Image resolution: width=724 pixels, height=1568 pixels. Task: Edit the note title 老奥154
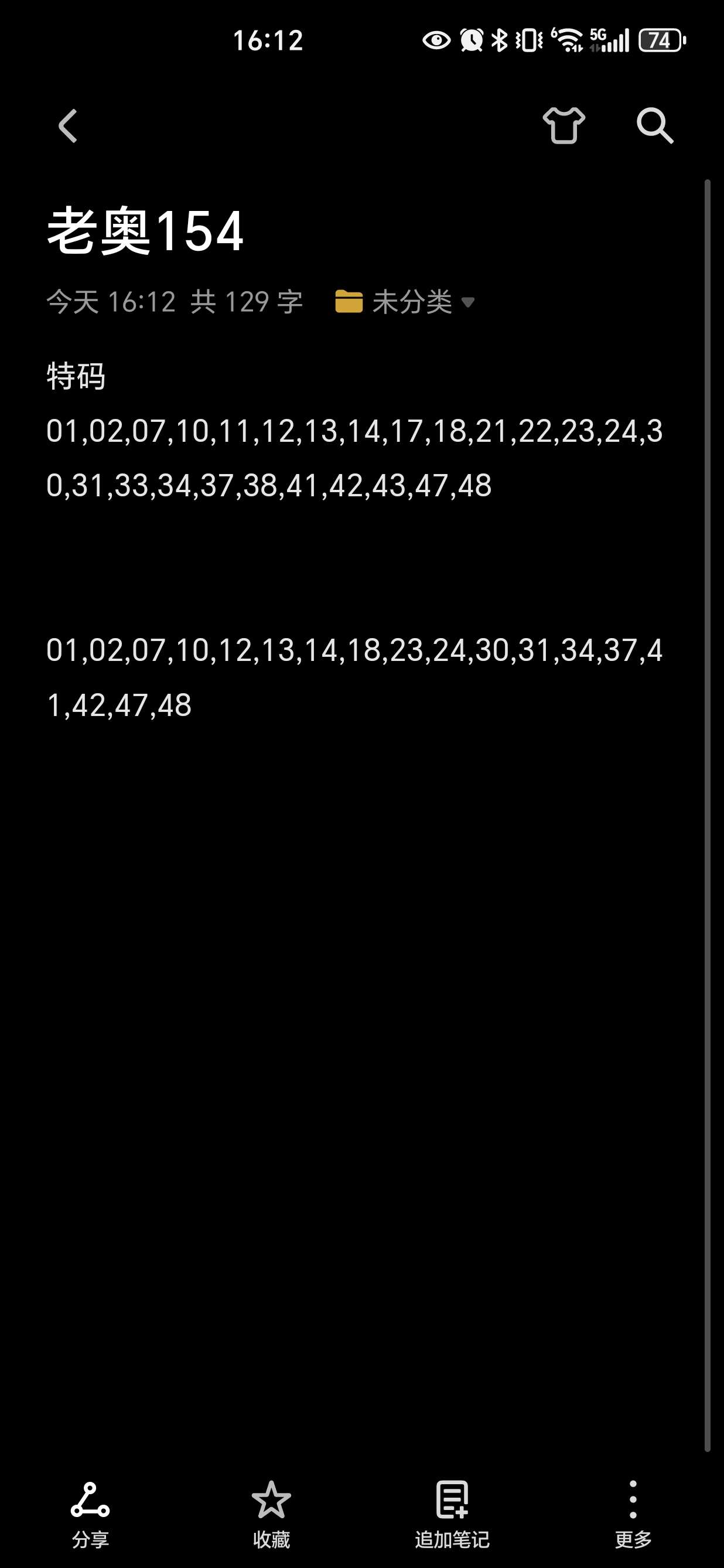145,231
